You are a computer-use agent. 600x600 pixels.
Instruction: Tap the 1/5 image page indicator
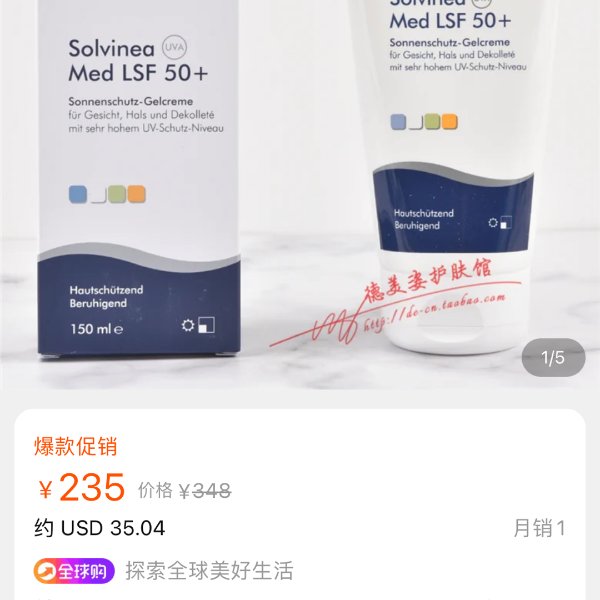[x=553, y=357]
